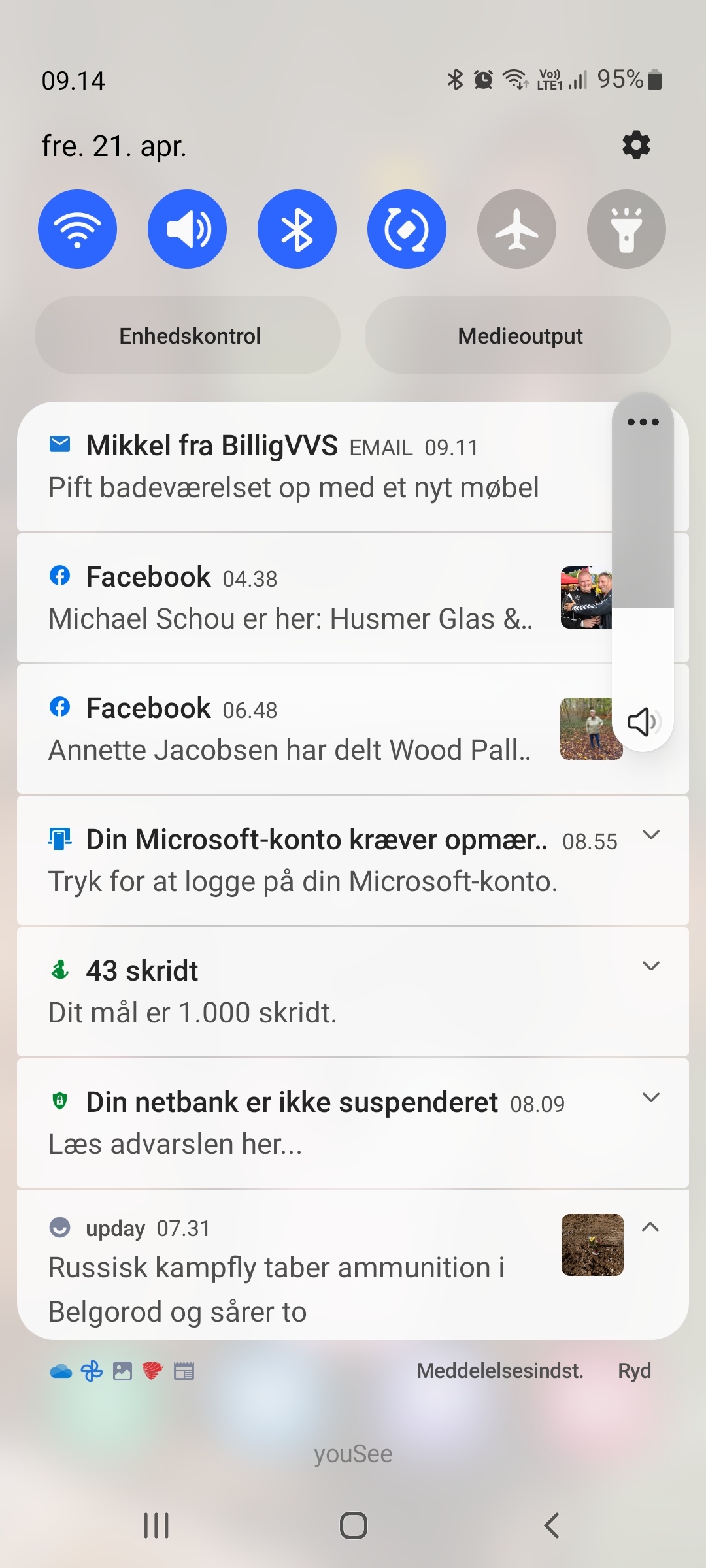Image resolution: width=706 pixels, height=1568 pixels.
Task: Collapse the upday news notification
Action: click(650, 1228)
